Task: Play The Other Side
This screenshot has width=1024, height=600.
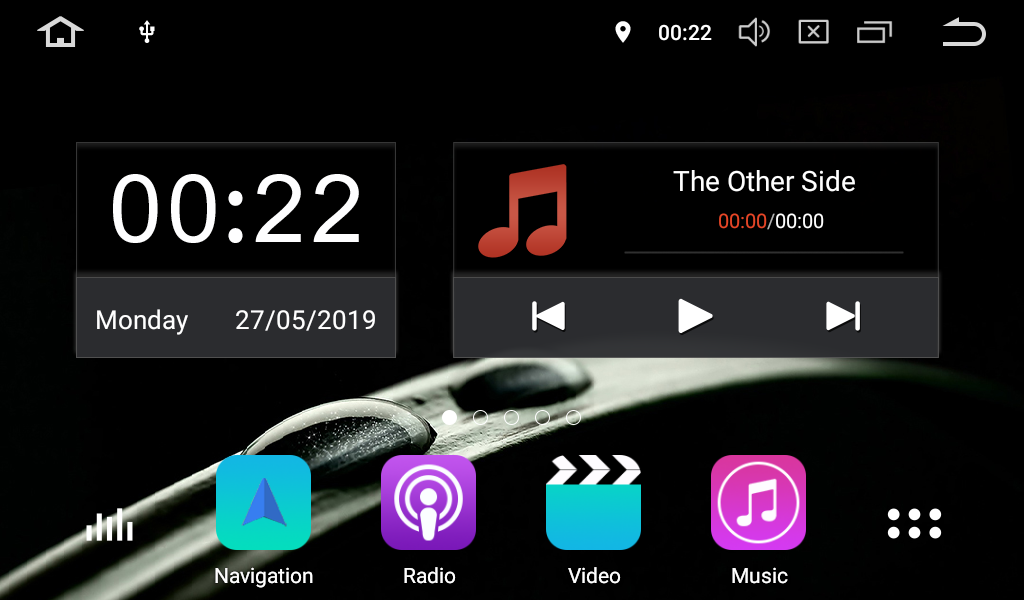Action: pyautogui.click(x=695, y=316)
